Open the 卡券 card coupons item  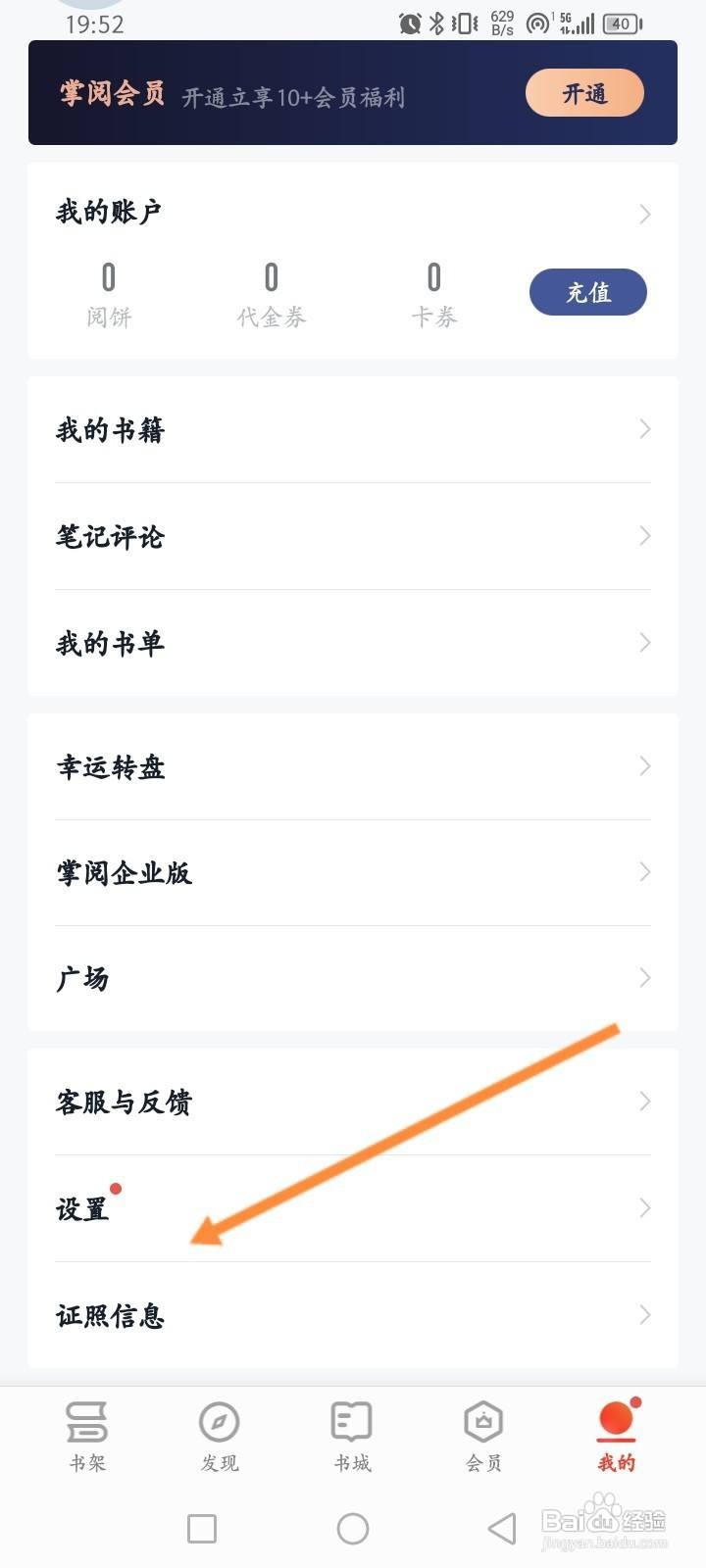tap(434, 294)
